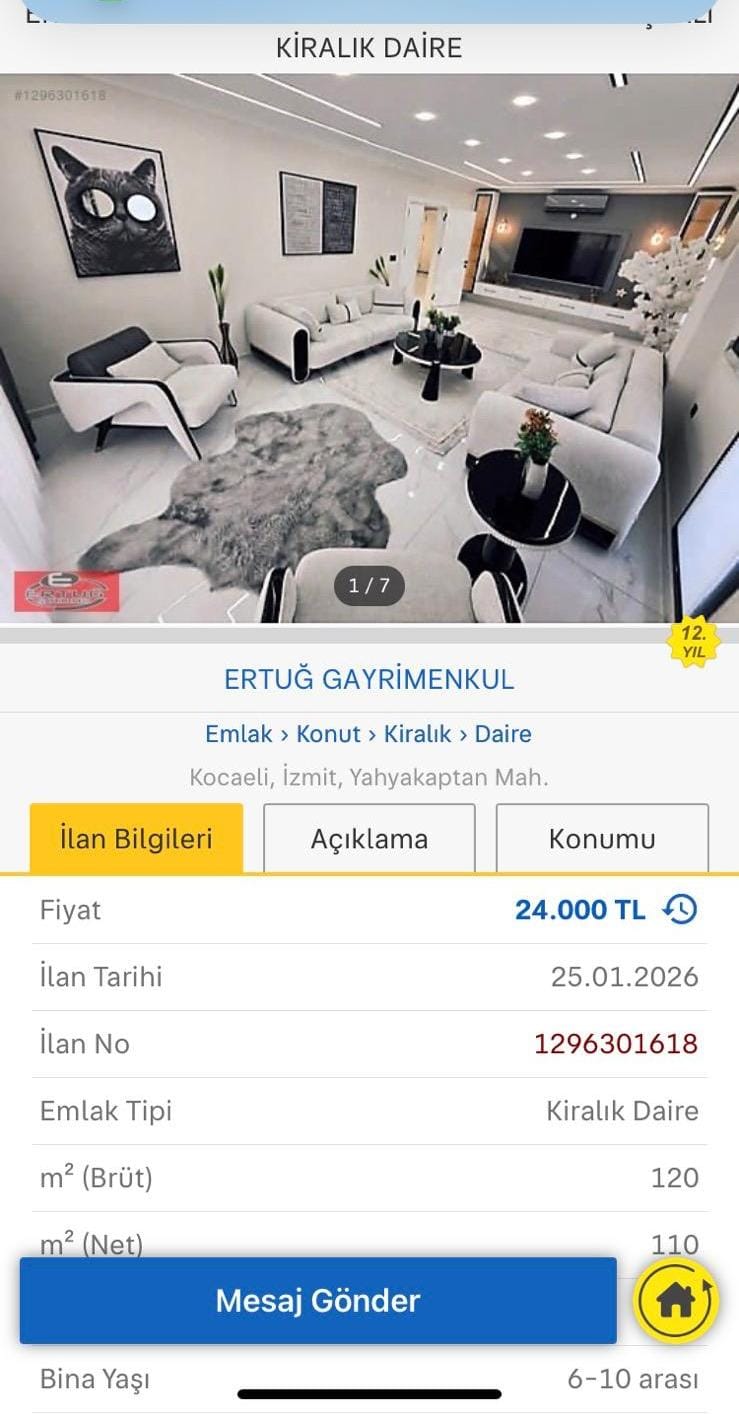Tap the yellow floating home button
Screen dimensions: 739x1415
(677, 1300)
